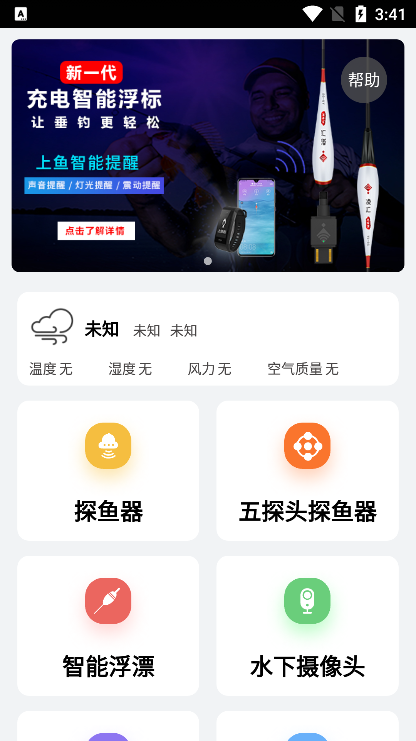The image size is (416, 741).
Task: Open the weather info card
Action: coord(208,339)
